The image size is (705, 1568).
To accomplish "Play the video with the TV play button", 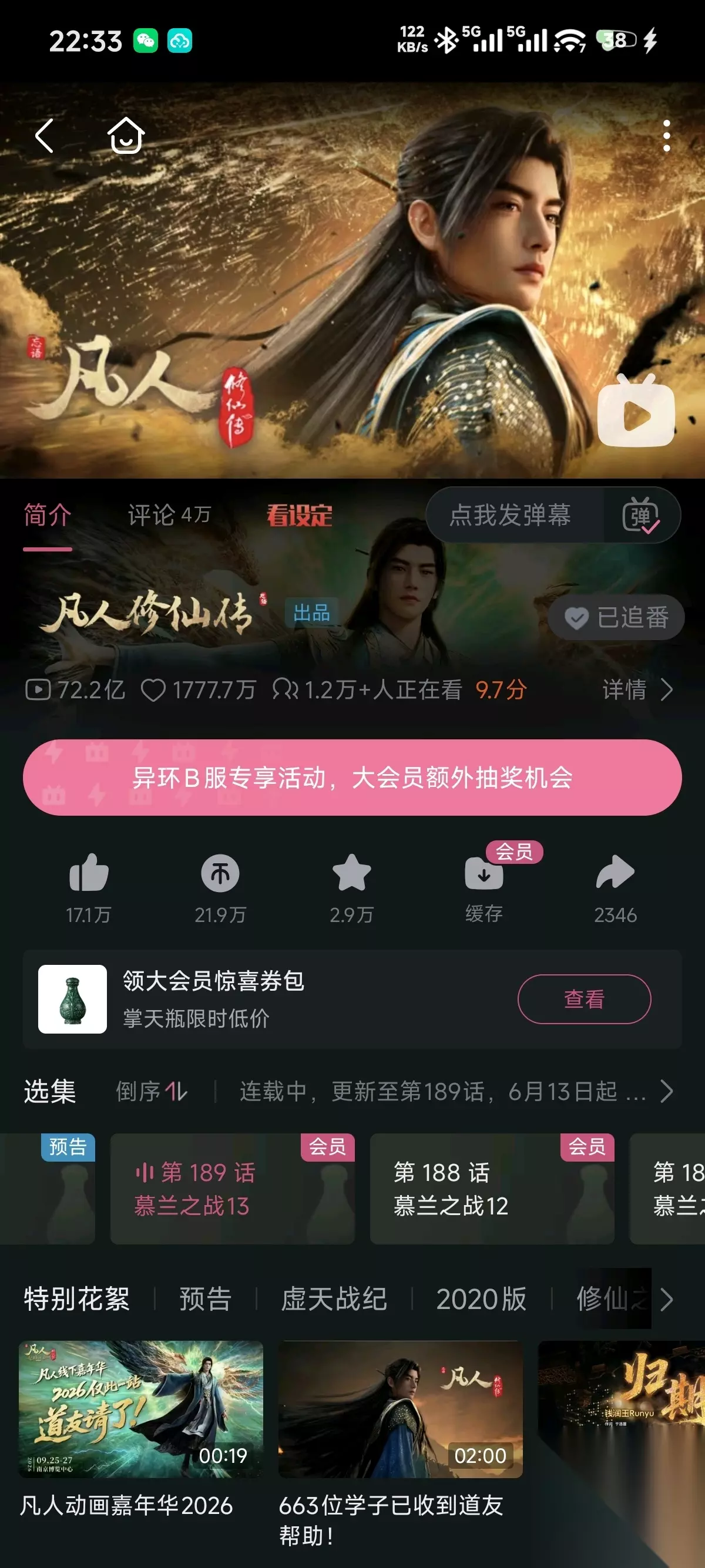I will coord(636,411).
